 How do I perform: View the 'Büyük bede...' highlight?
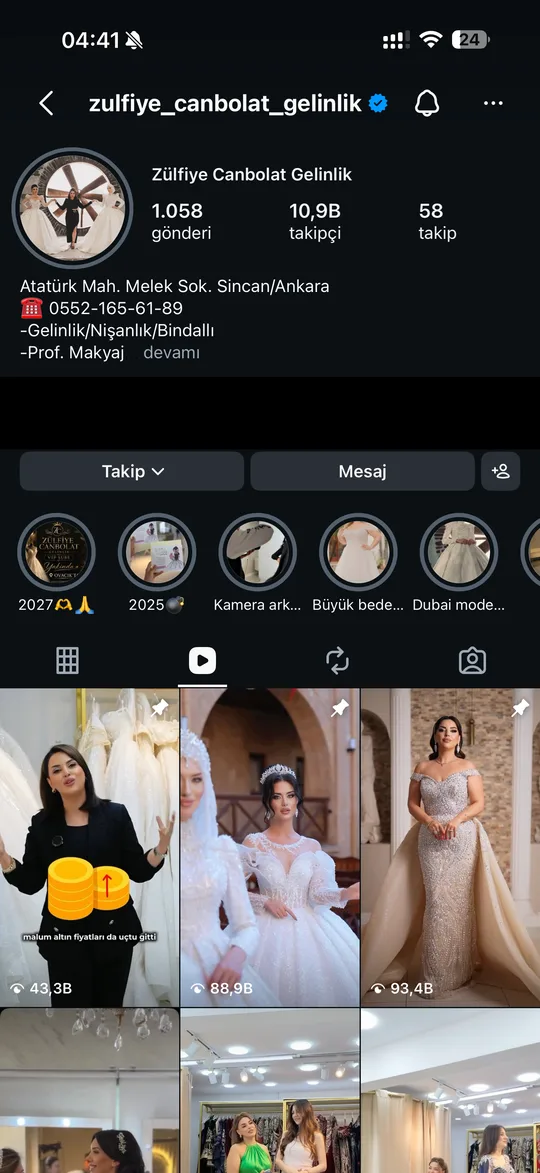pos(358,552)
